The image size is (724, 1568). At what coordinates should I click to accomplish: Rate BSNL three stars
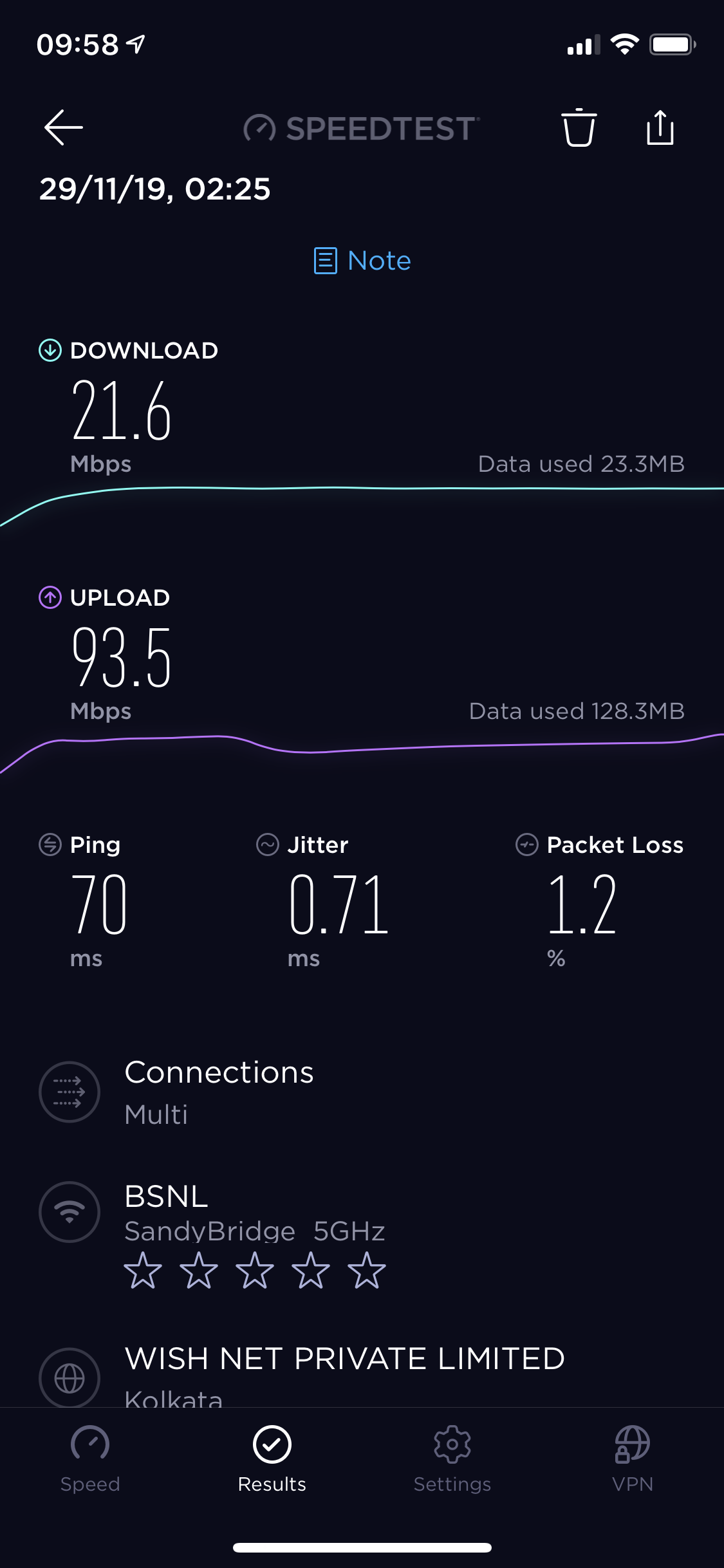tap(255, 1271)
